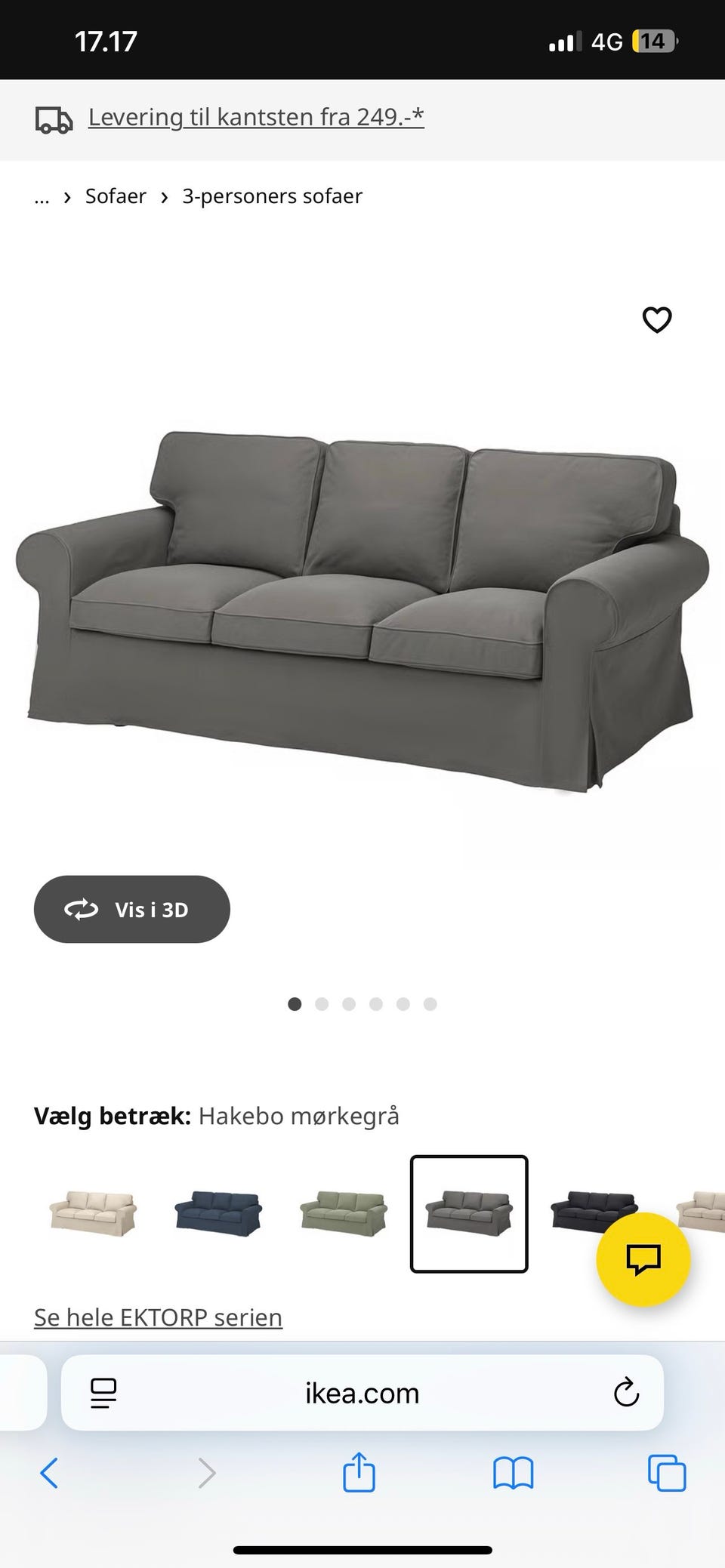725x1568 pixels.
Task: Choose the green sofa cover option
Action: click(x=341, y=1213)
